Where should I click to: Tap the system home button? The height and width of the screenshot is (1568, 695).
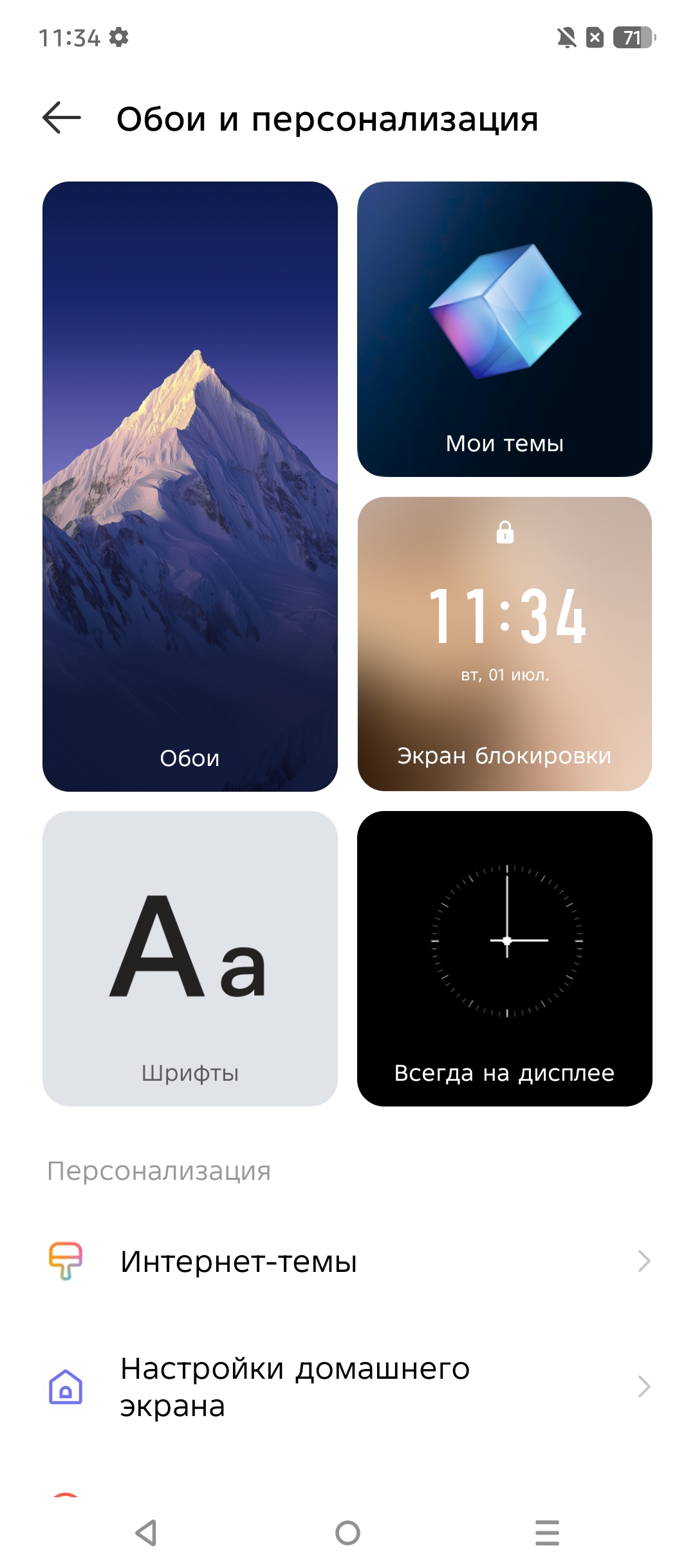(x=347, y=1533)
